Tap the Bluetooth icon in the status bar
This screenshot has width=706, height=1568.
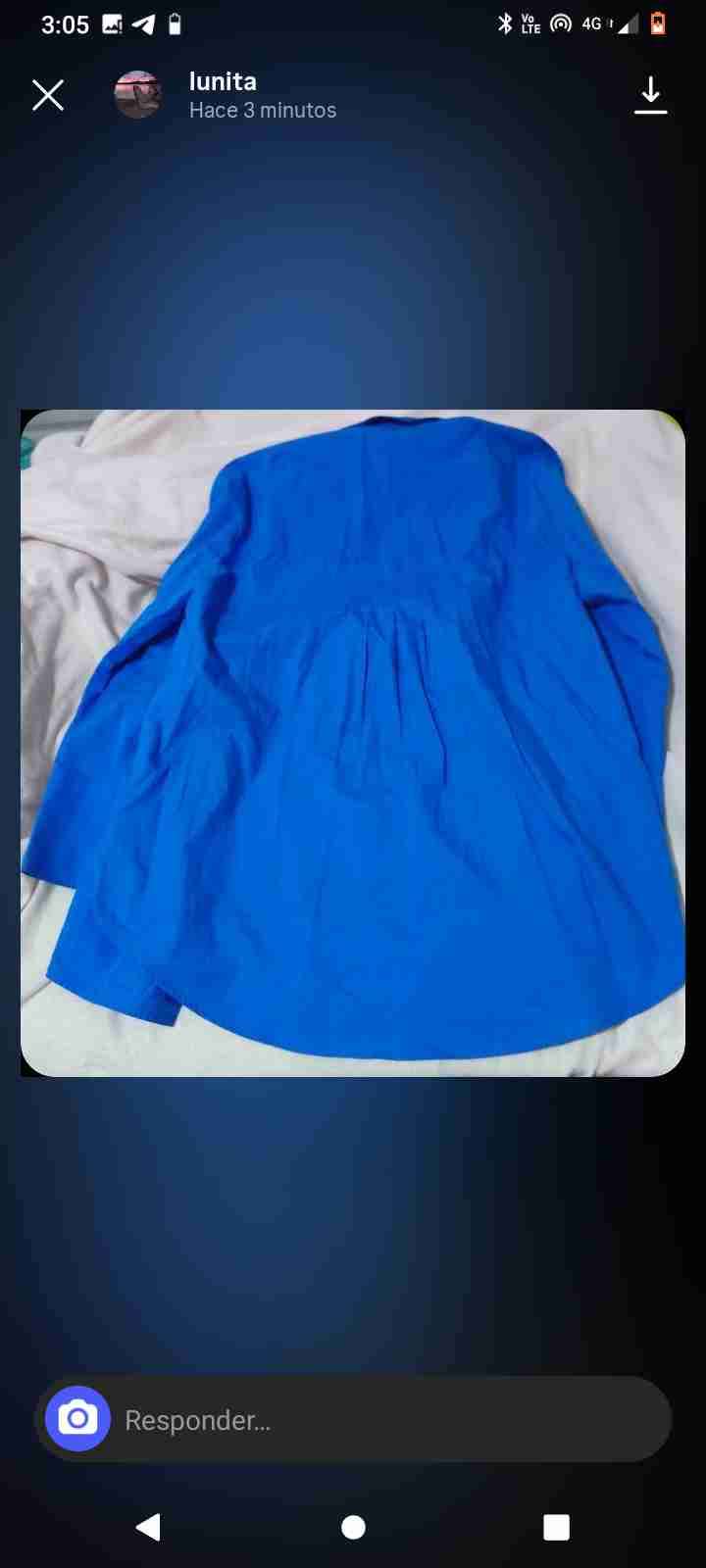[506, 23]
